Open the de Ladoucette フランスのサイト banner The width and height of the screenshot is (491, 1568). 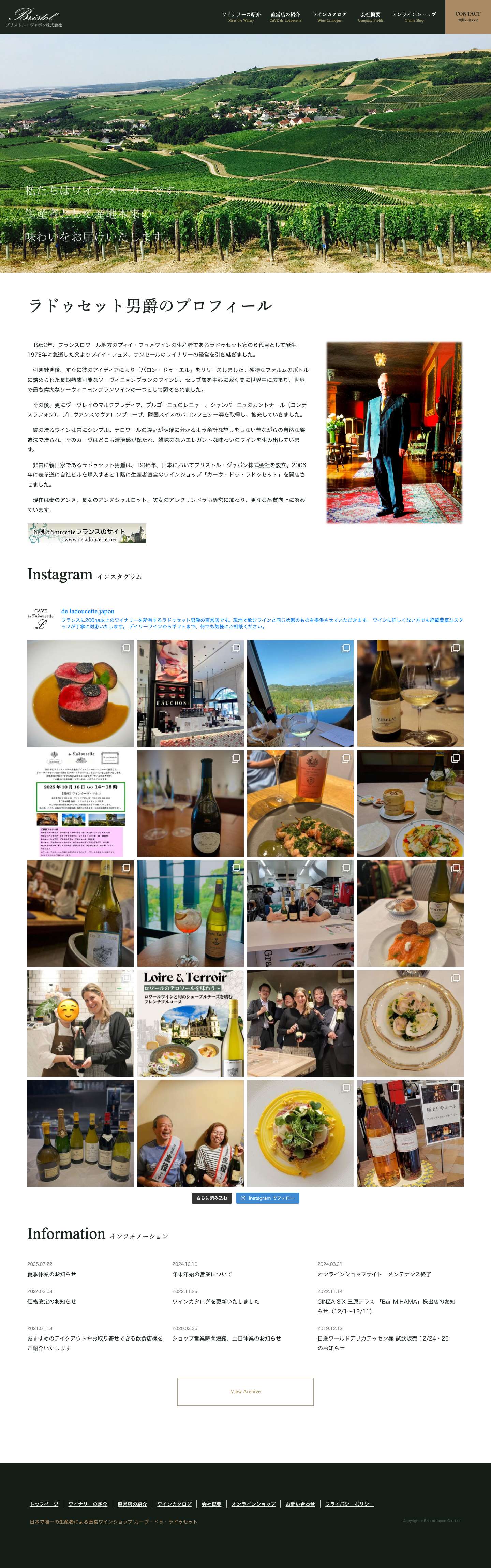[x=86, y=533]
